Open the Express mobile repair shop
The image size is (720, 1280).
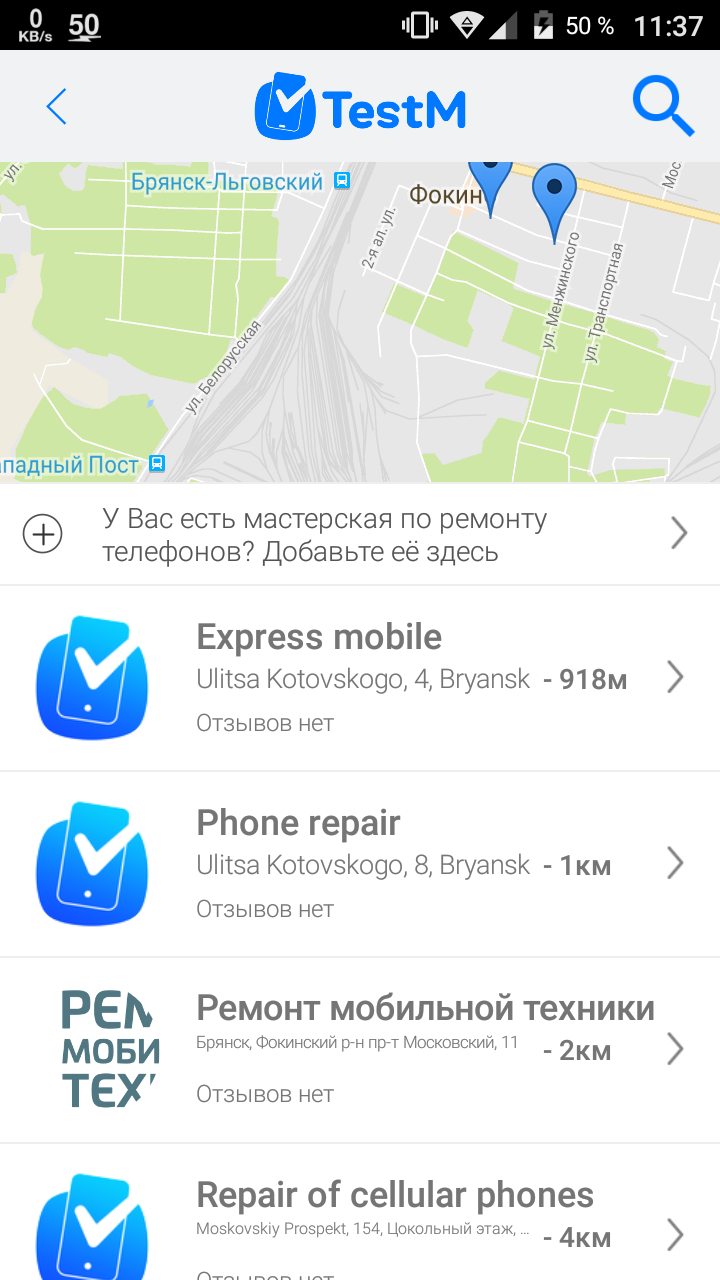[360, 678]
